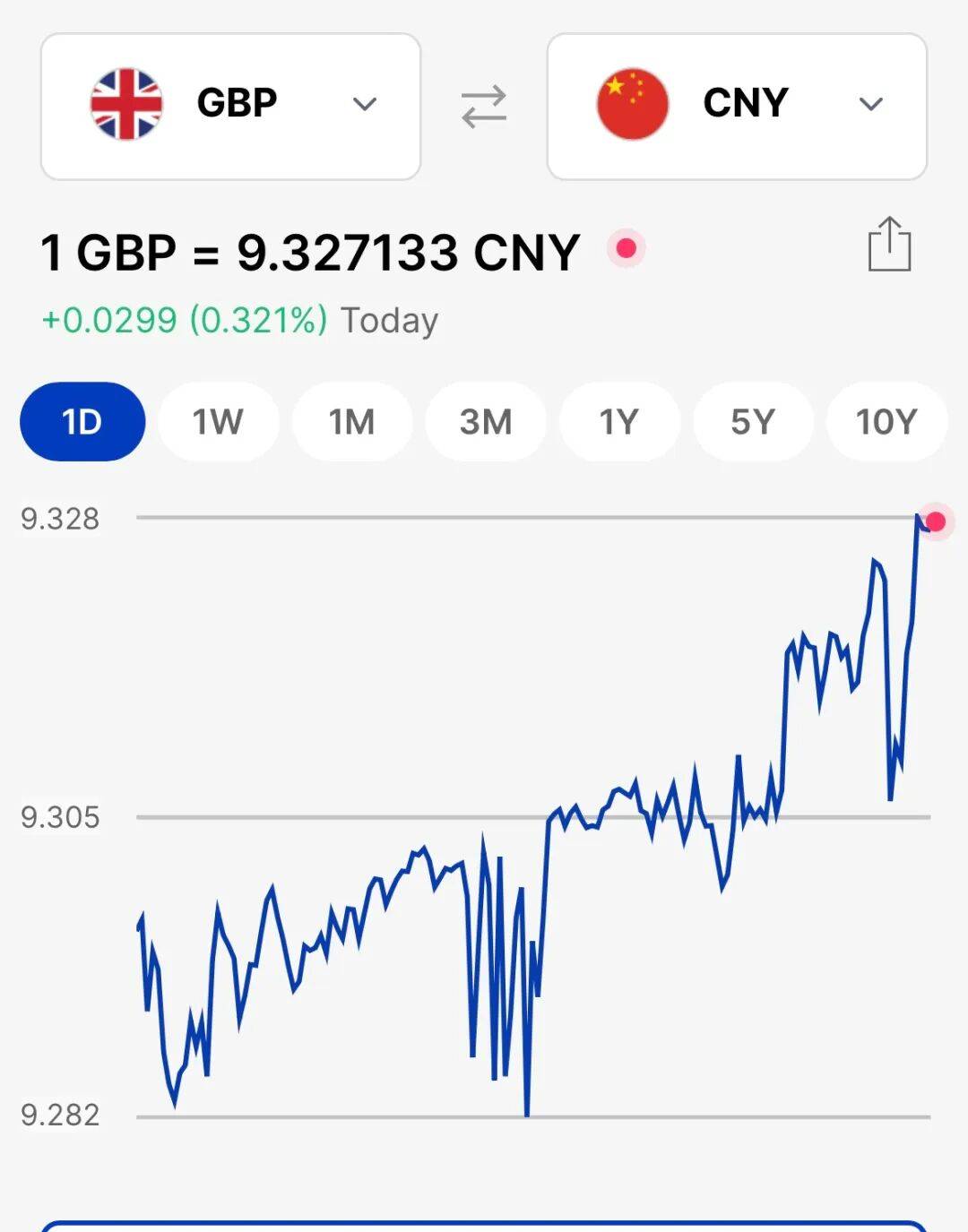The height and width of the screenshot is (1232, 968).
Task: Share the GBP to CNY rate
Action: point(889,245)
